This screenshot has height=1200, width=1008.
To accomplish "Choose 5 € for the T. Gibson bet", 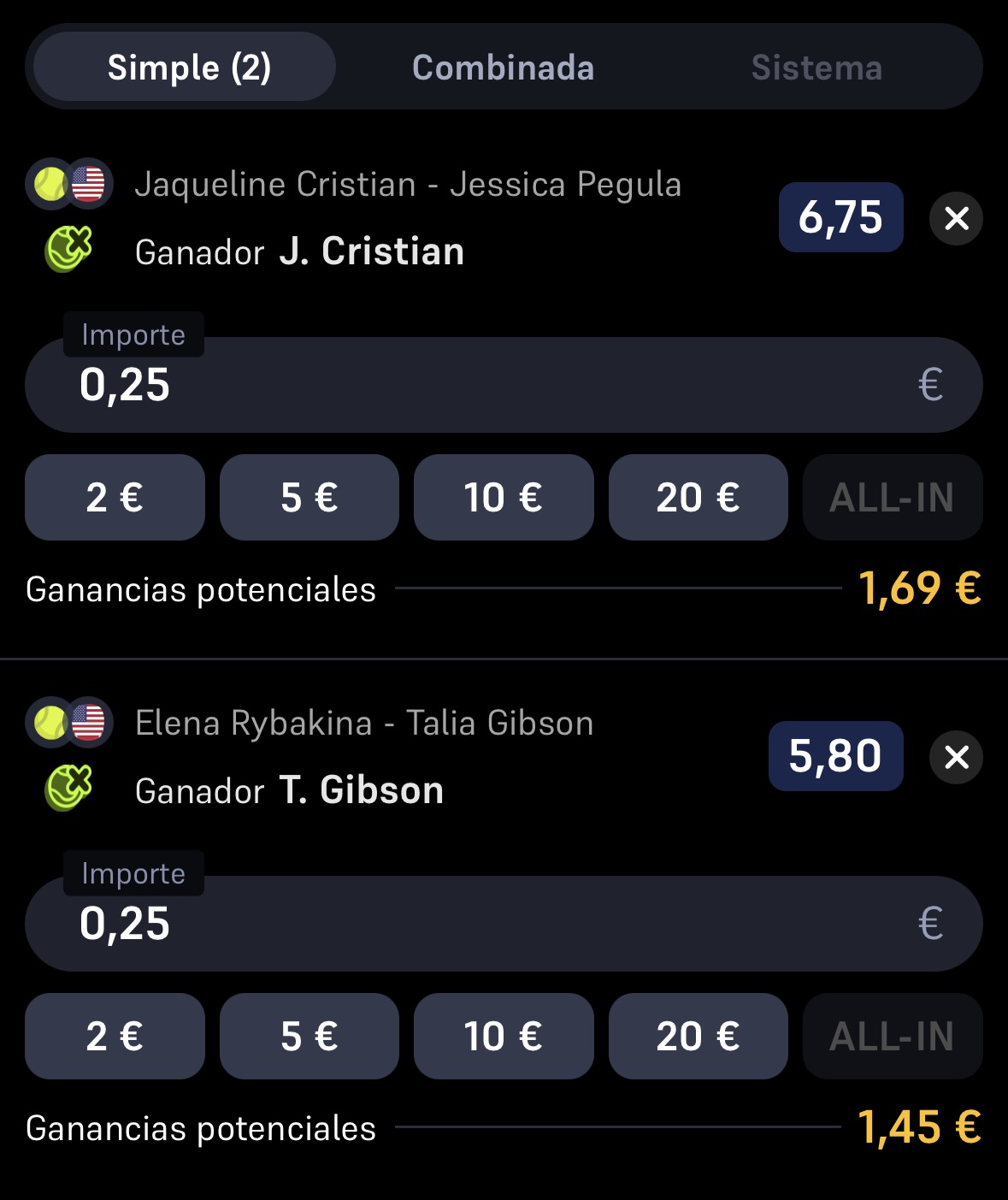I will coord(309,1036).
